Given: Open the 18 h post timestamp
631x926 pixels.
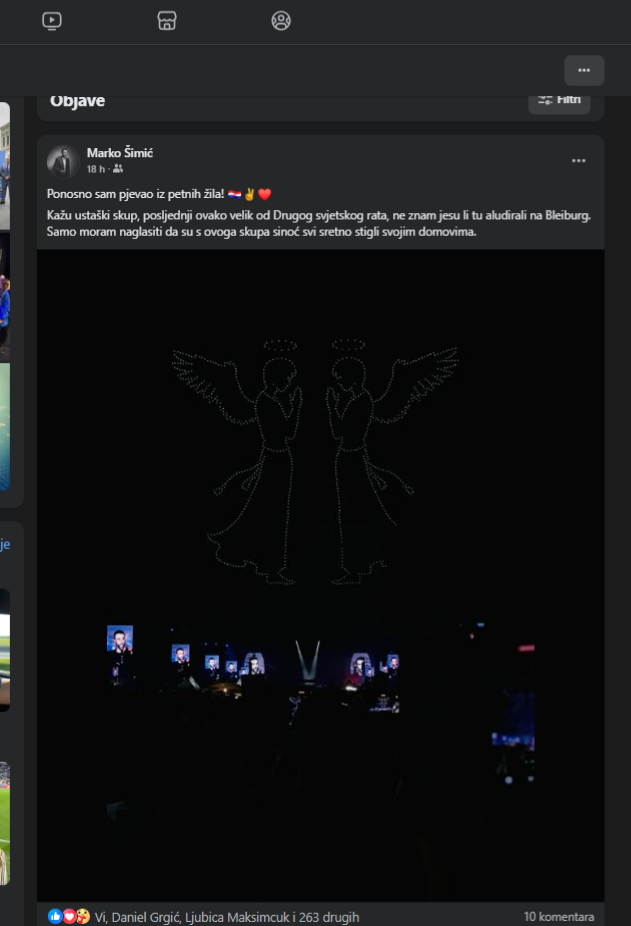Looking at the screenshot, I should coord(96,169).
